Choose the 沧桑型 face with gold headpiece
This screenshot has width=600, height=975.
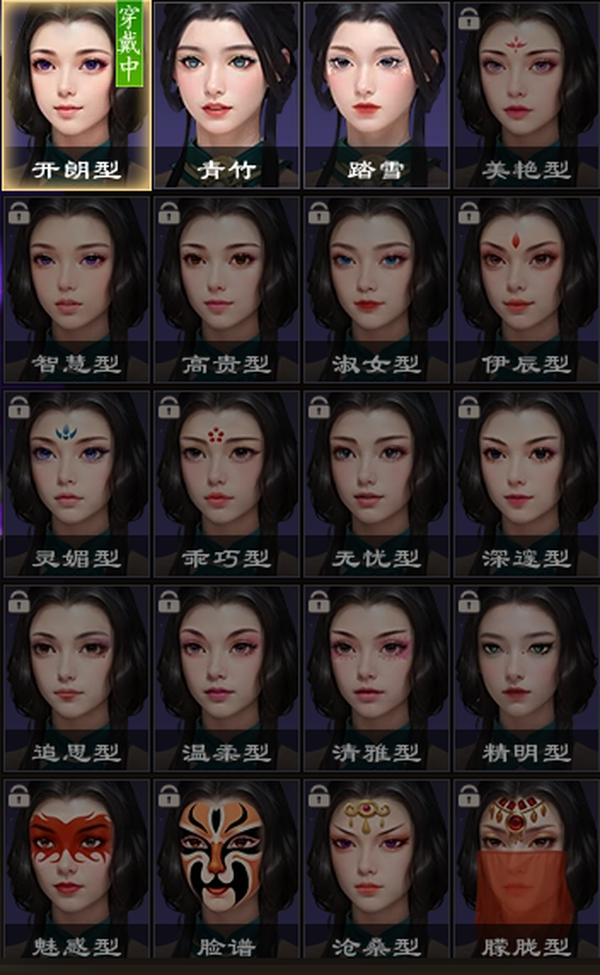[x=376, y=872]
